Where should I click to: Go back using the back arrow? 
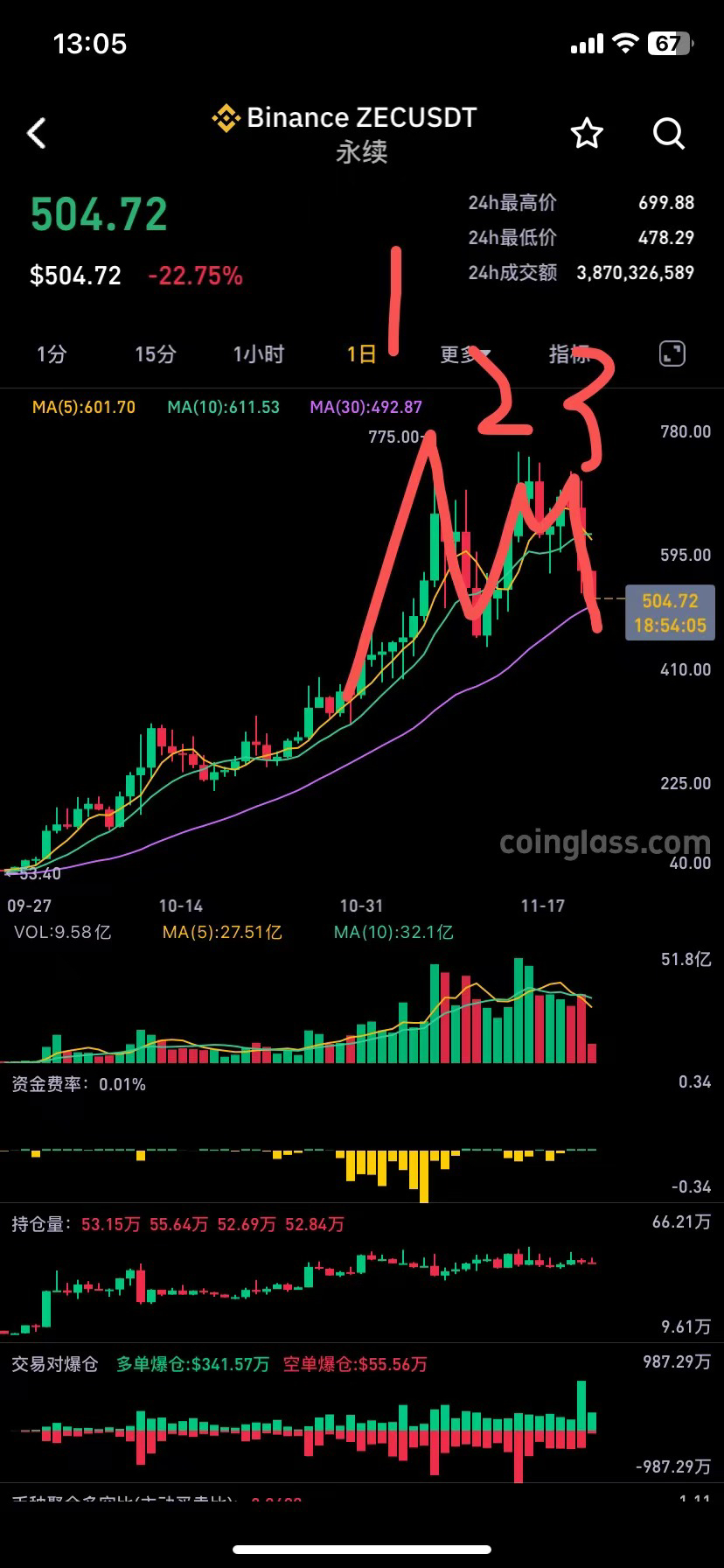tap(37, 134)
